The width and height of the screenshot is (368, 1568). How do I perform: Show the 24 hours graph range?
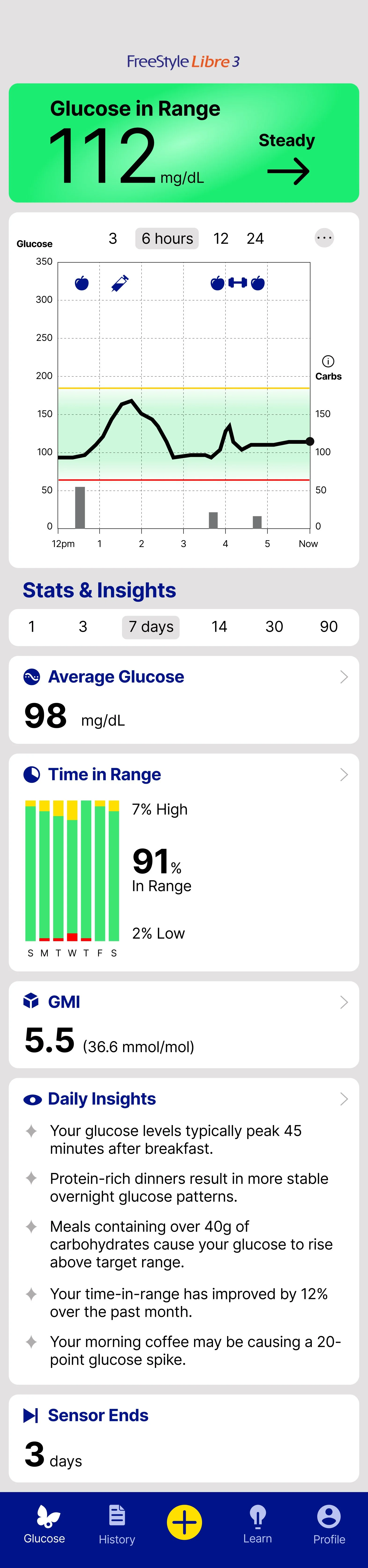pos(255,239)
